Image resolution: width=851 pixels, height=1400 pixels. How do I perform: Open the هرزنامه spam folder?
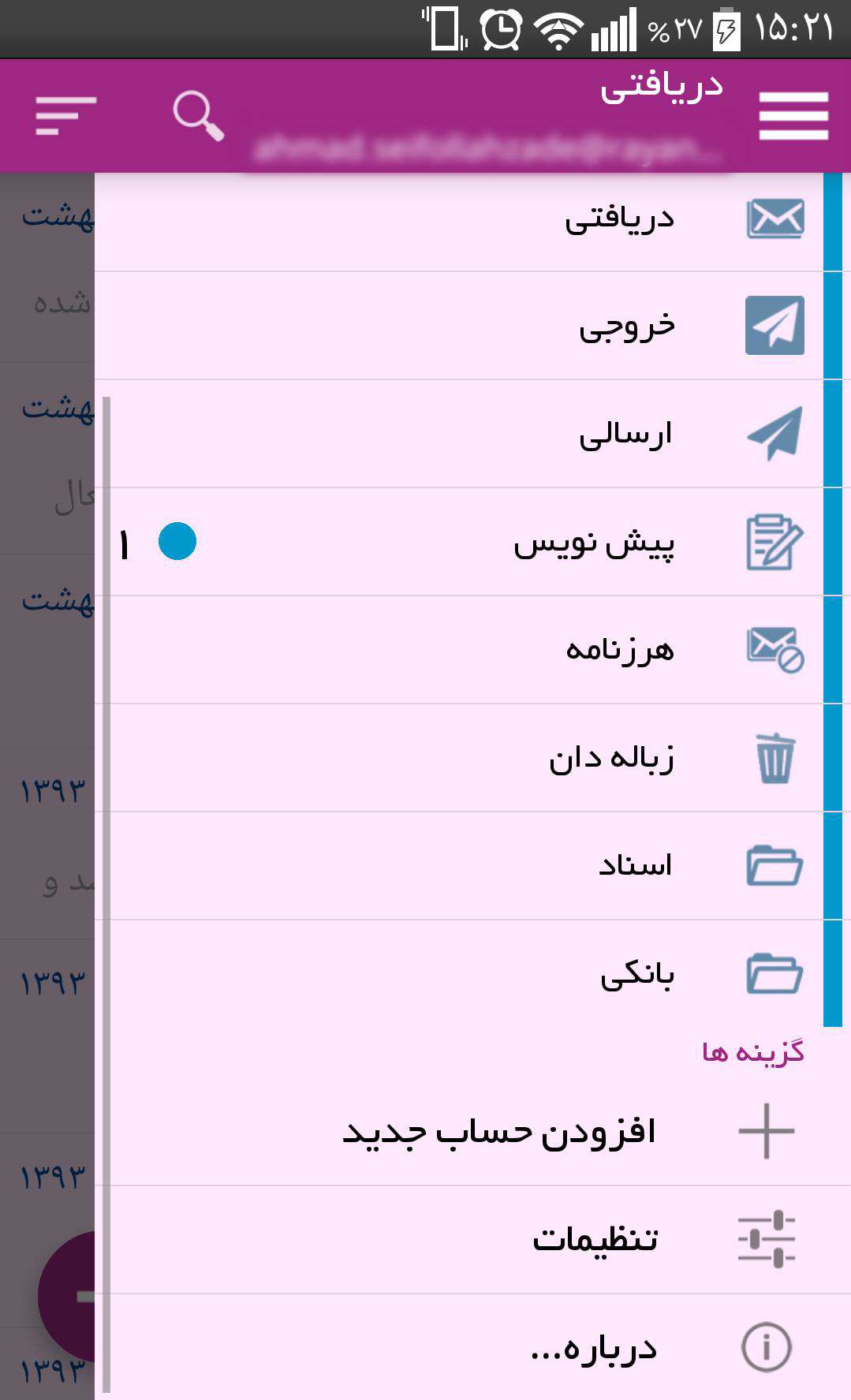click(x=620, y=650)
